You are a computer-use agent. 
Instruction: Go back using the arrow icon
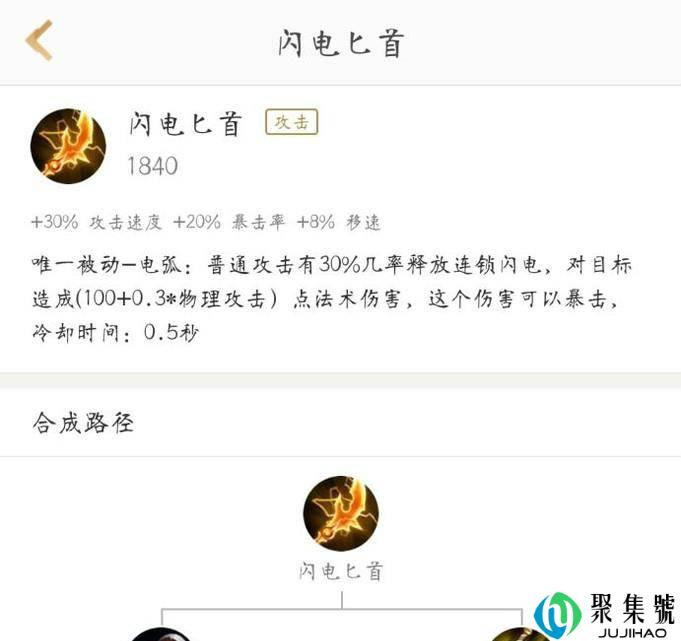tap(39, 41)
